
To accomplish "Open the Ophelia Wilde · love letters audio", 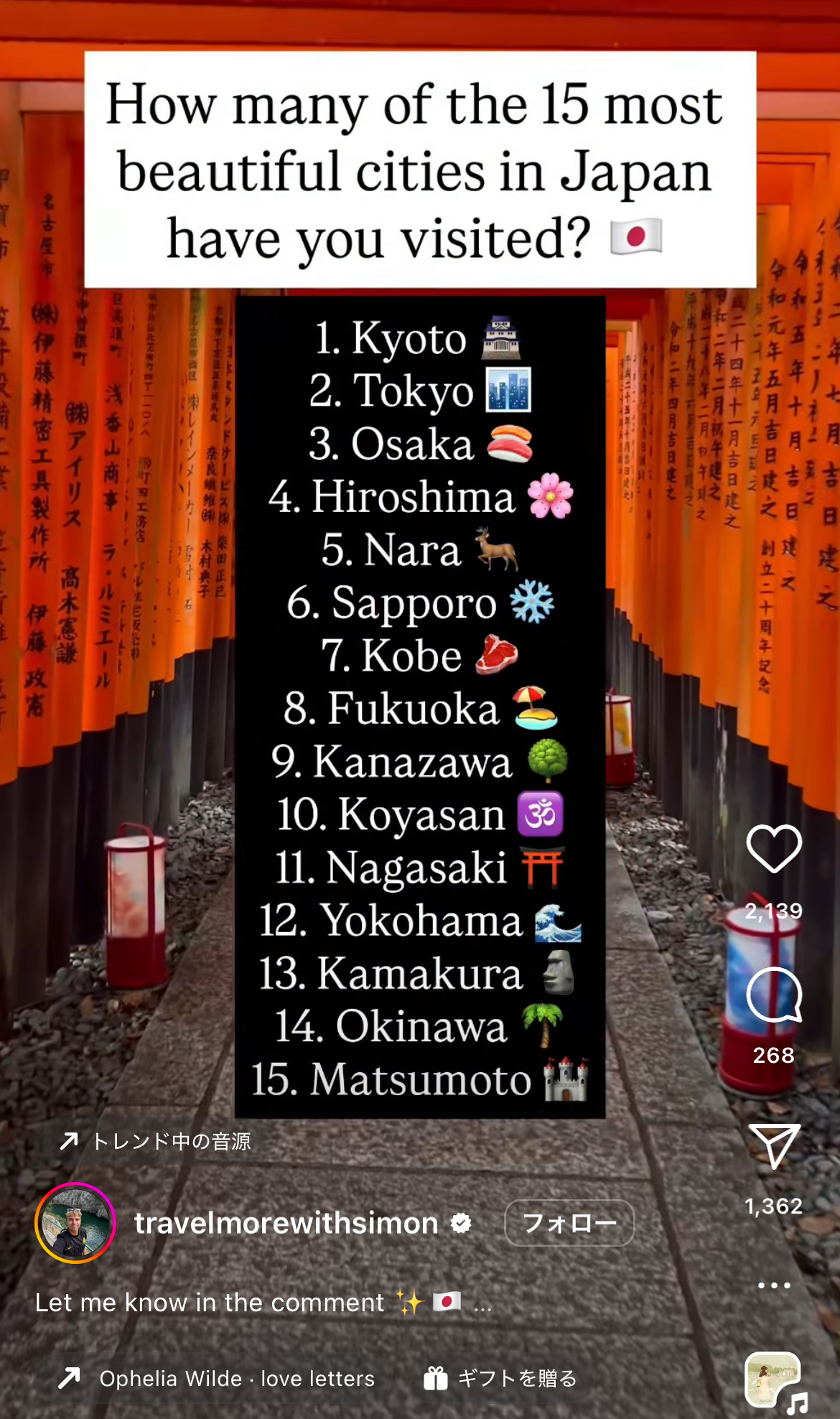I will click(x=236, y=1379).
